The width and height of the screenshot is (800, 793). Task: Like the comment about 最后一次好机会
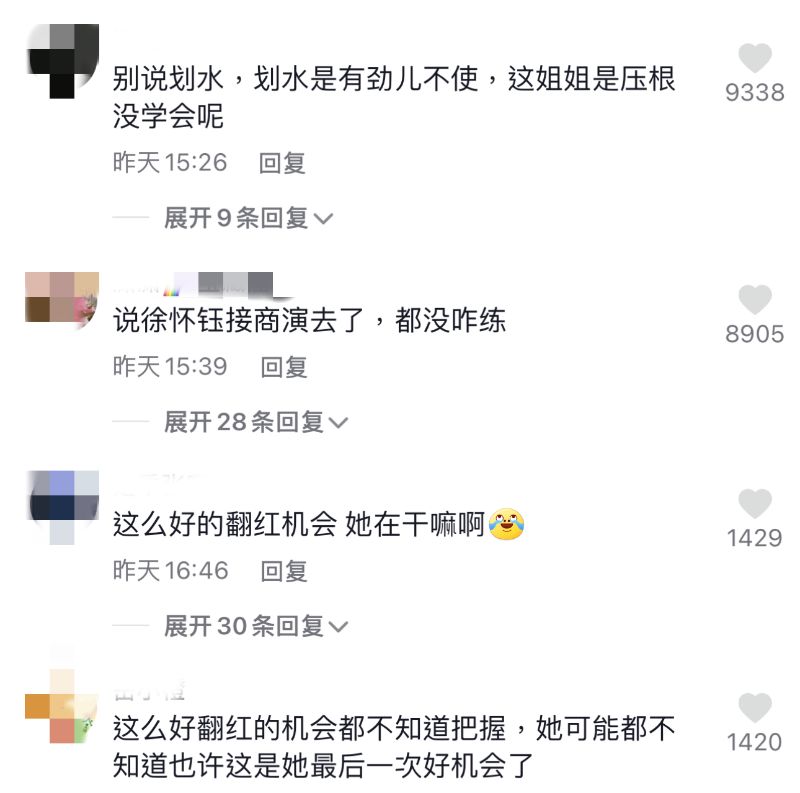[x=754, y=708]
